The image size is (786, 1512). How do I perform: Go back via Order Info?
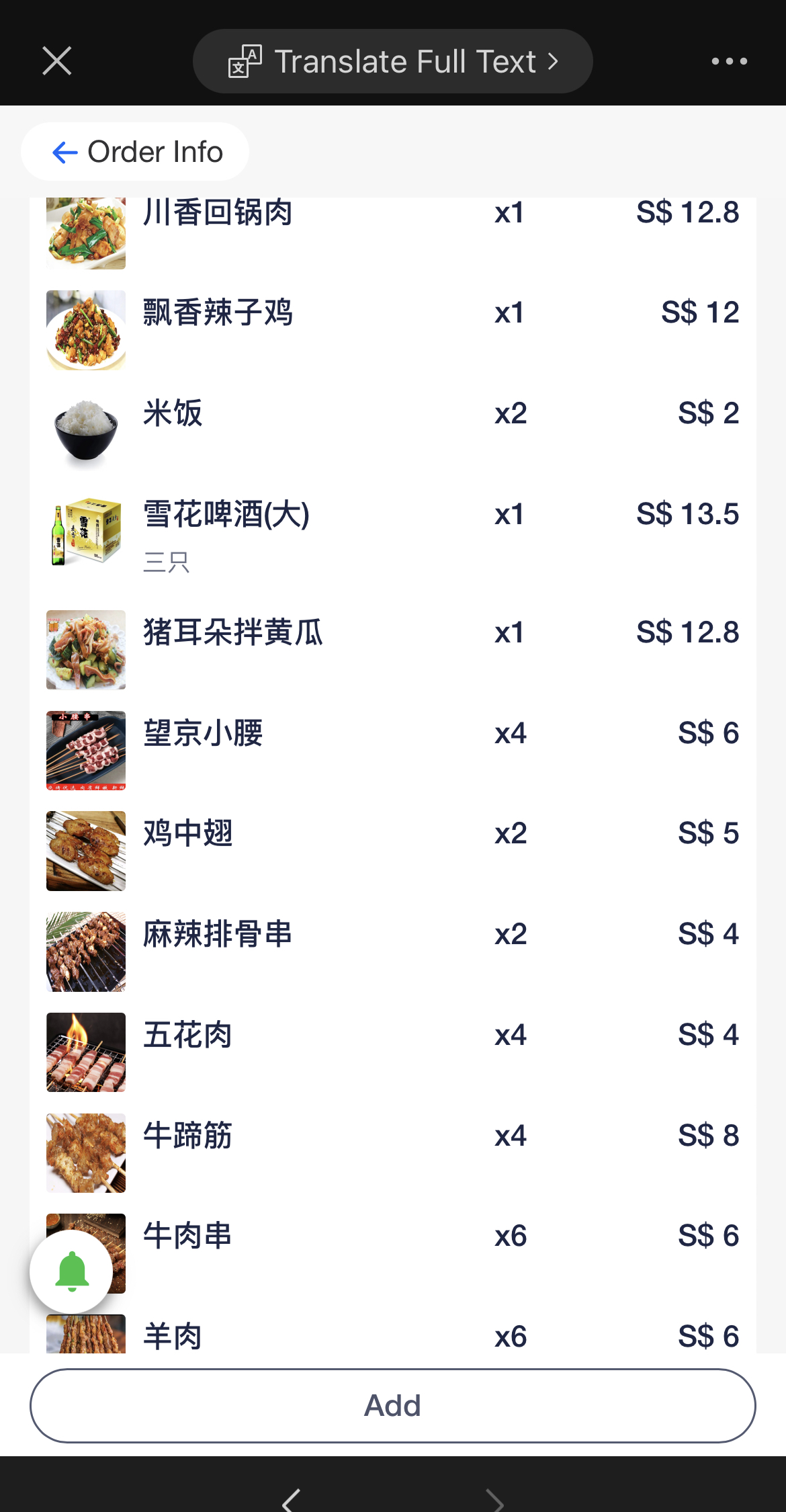pos(135,152)
